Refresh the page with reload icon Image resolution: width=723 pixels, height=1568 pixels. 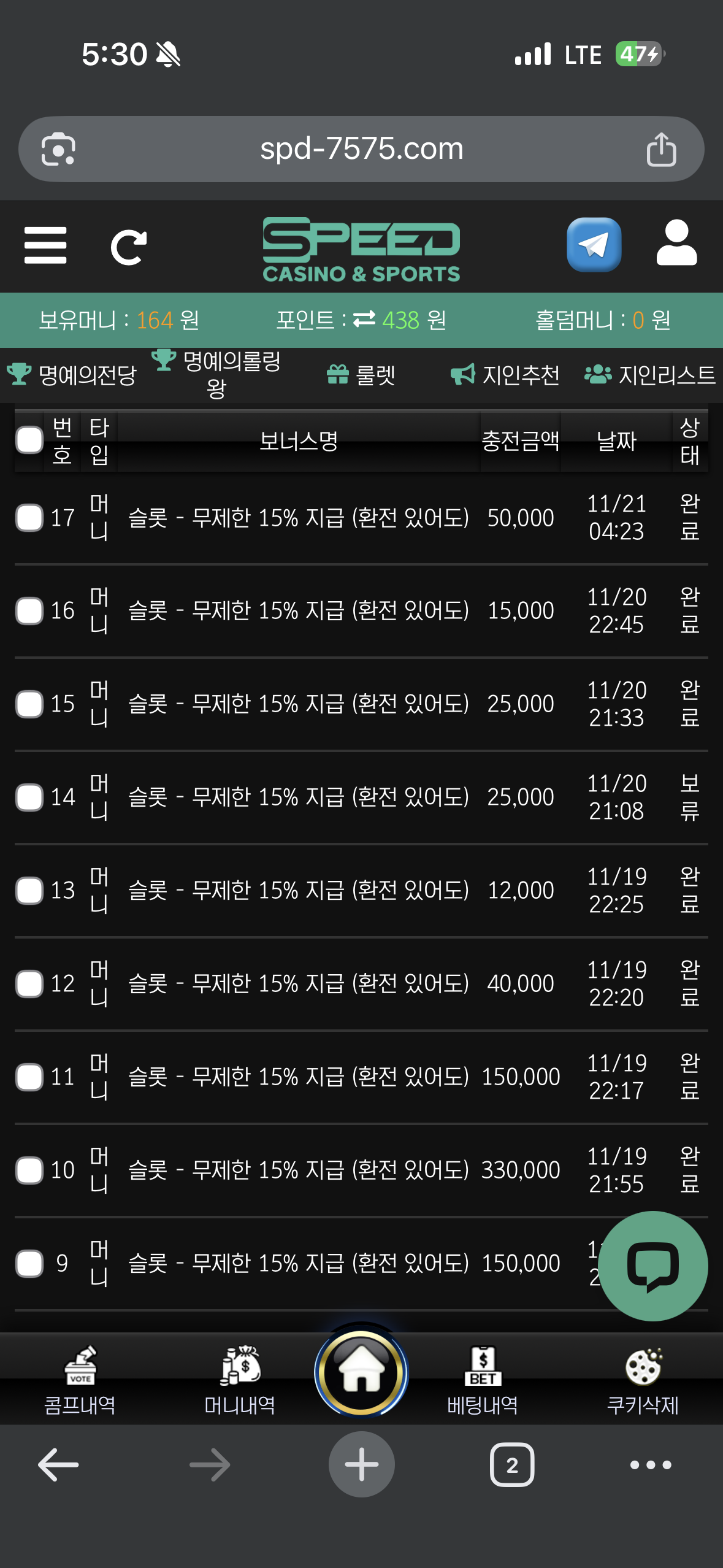click(128, 247)
